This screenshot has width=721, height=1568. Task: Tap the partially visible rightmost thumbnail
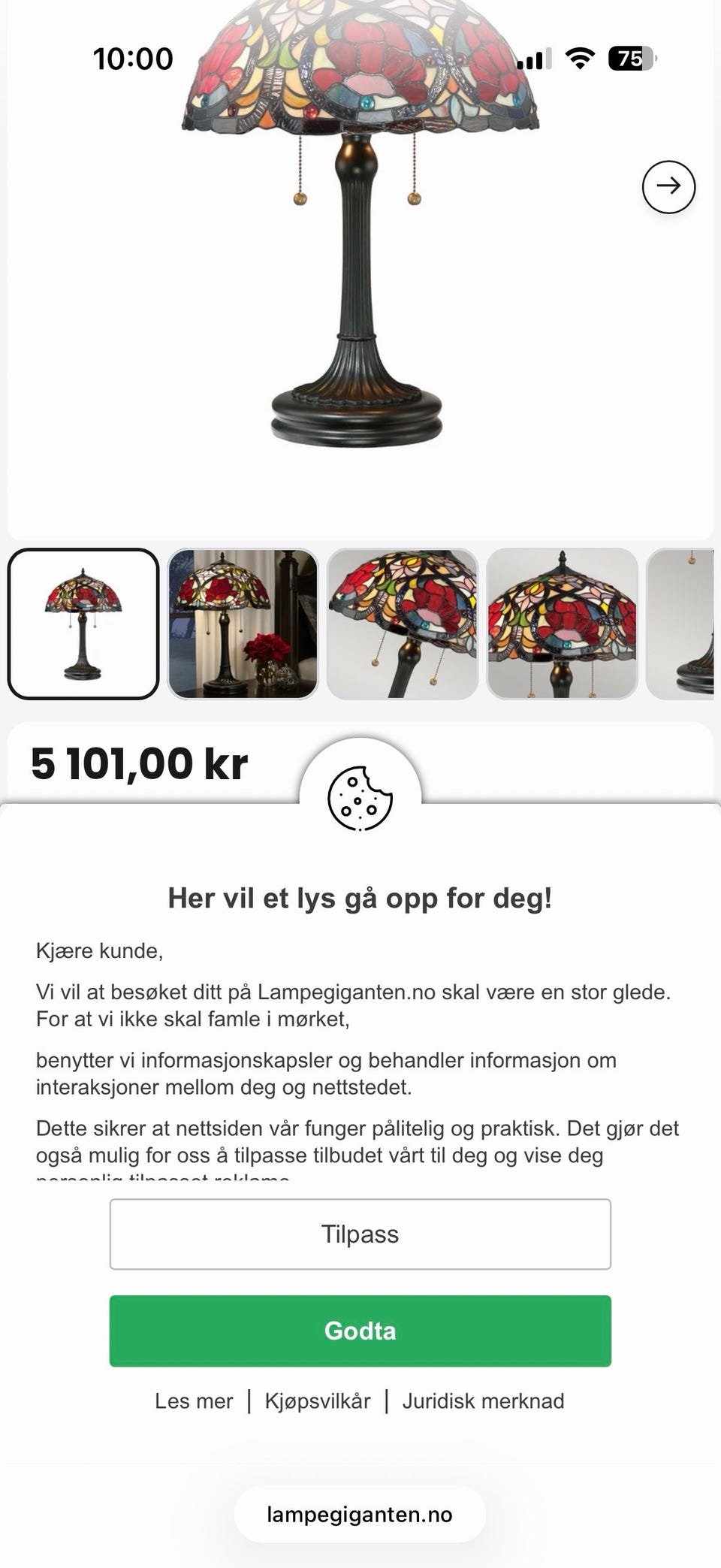point(687,622)
